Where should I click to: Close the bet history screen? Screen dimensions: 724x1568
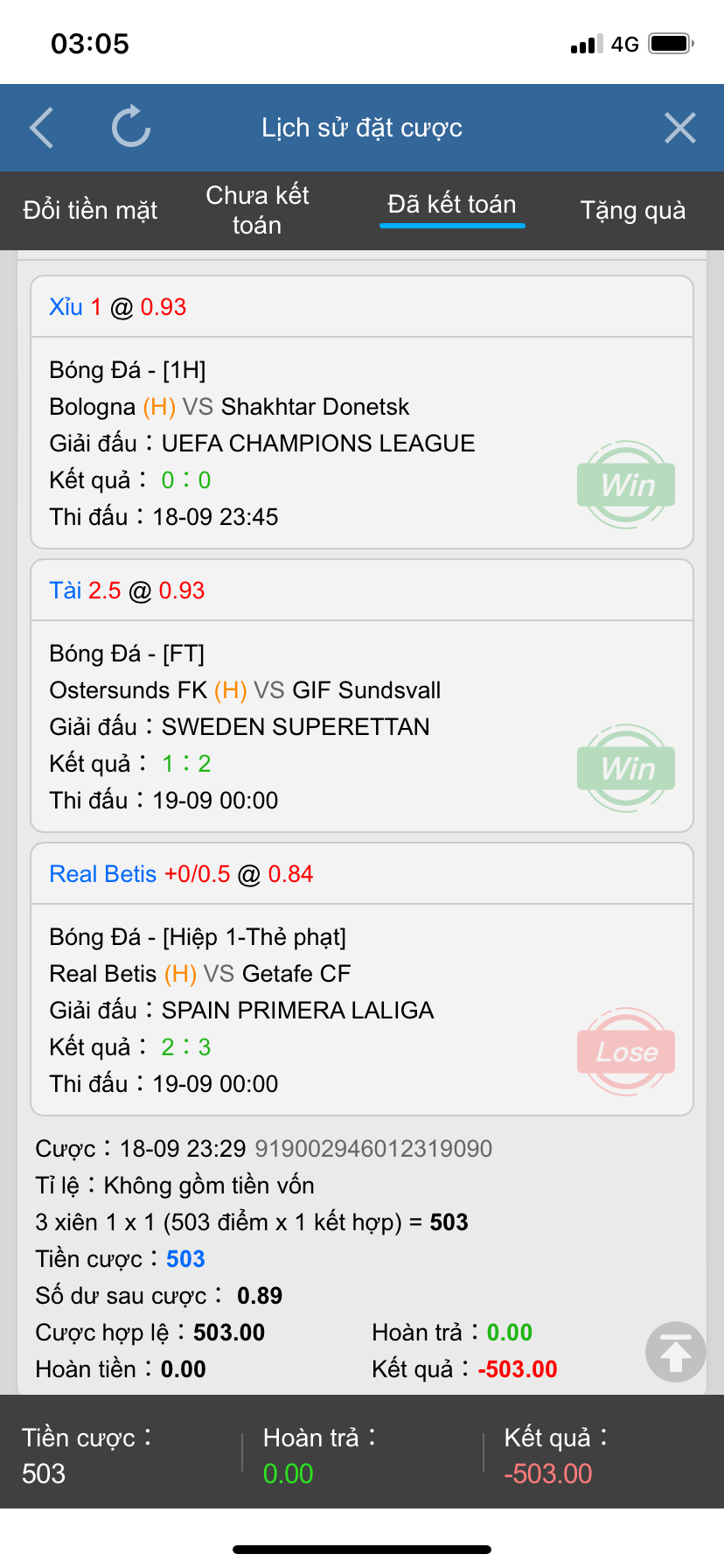[679, 128]
